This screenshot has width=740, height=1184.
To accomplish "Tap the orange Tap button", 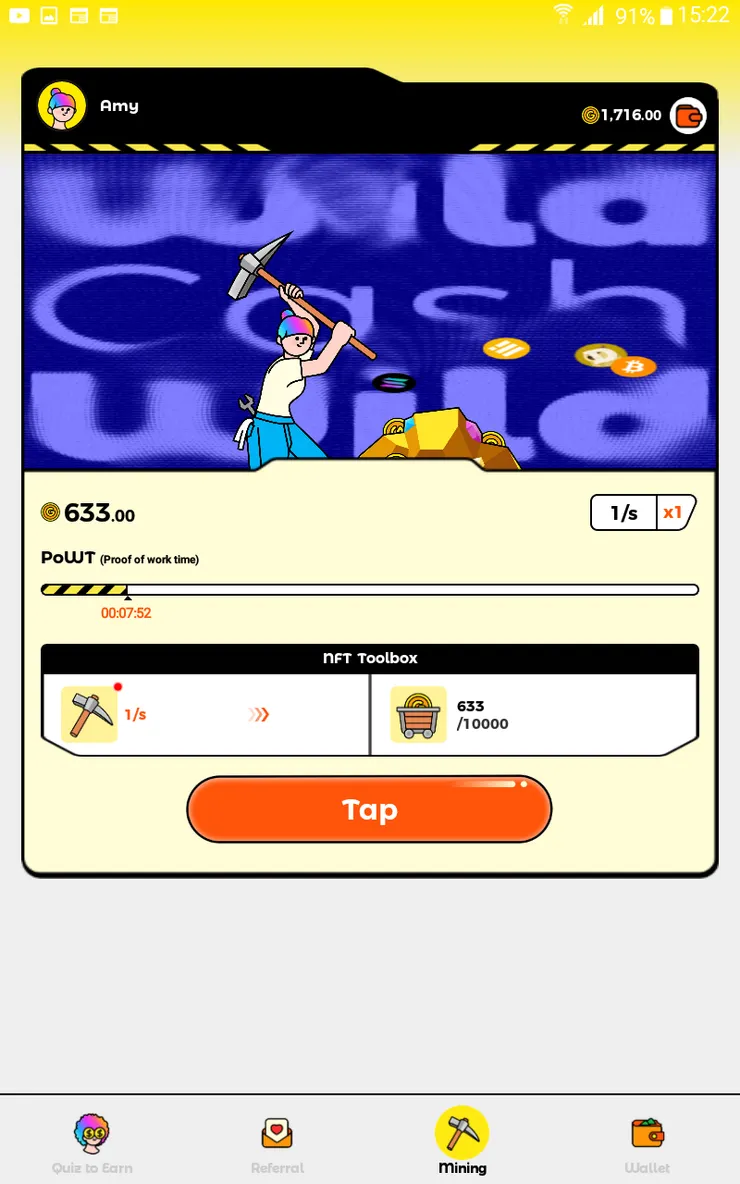I will (x=369, y=809).
